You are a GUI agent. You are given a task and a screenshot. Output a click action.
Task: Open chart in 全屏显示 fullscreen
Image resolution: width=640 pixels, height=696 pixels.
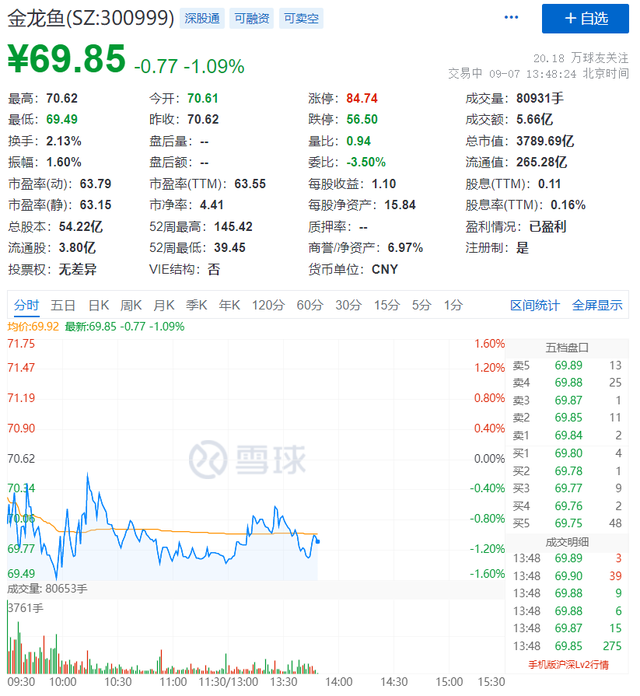coord(597,305)
